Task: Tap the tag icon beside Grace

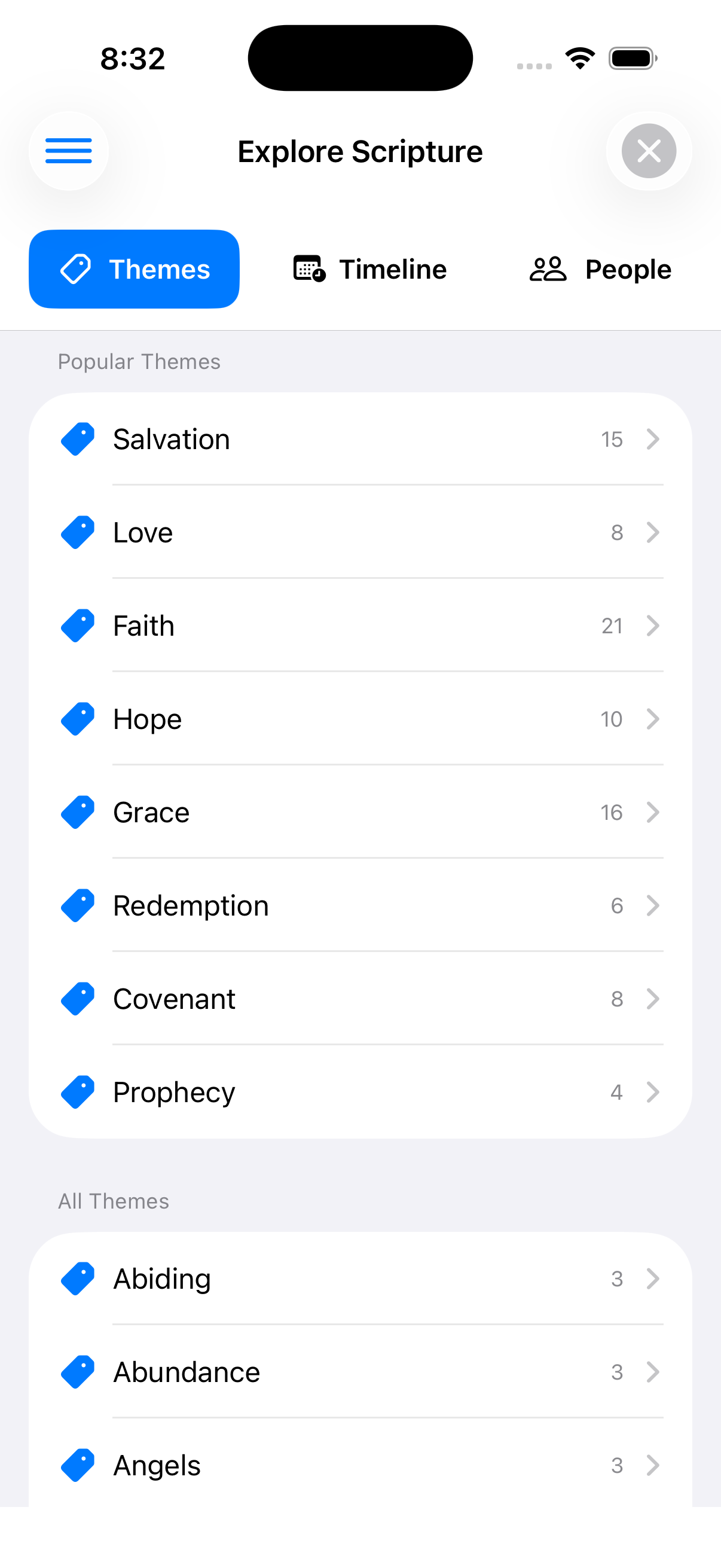Action: 77,812
